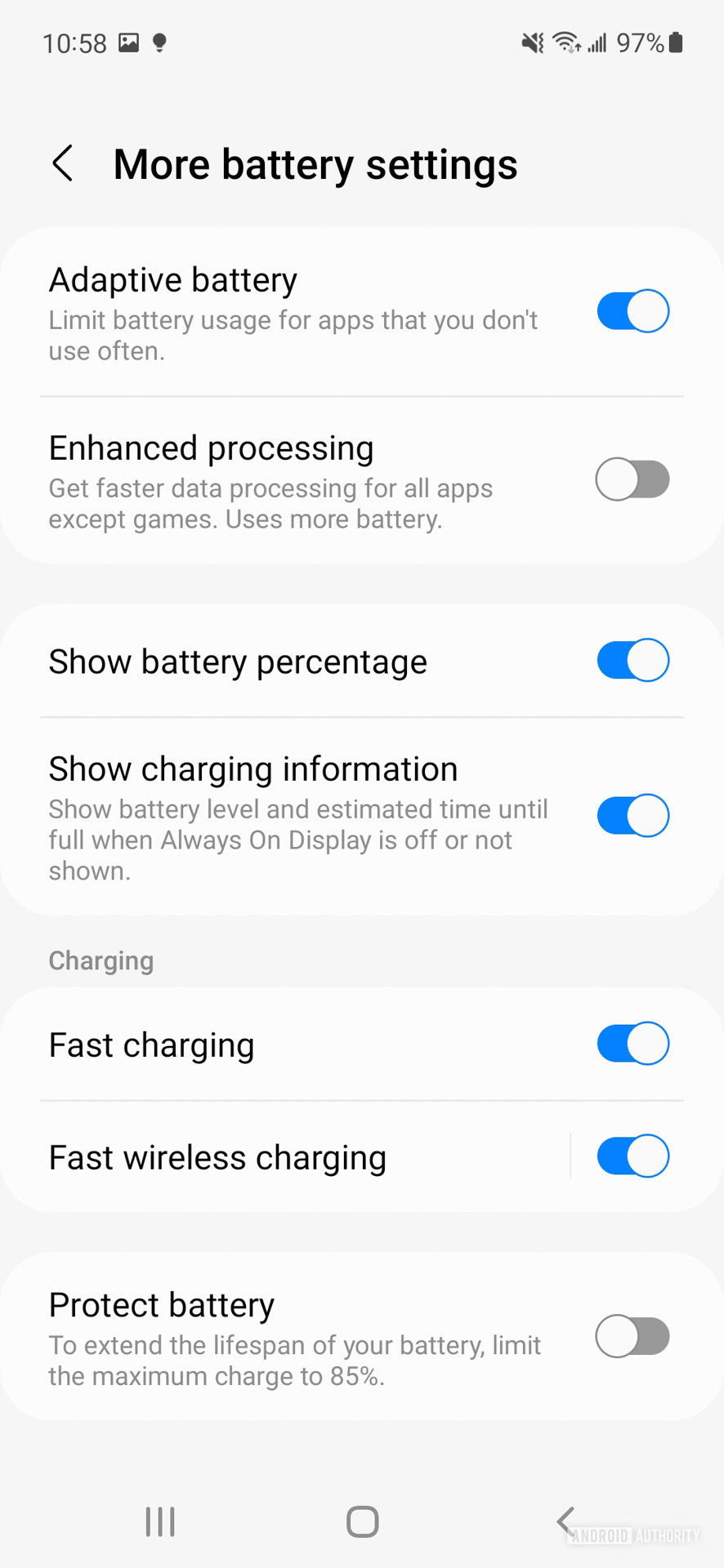Enable Enhanced processing

[632, 479]
